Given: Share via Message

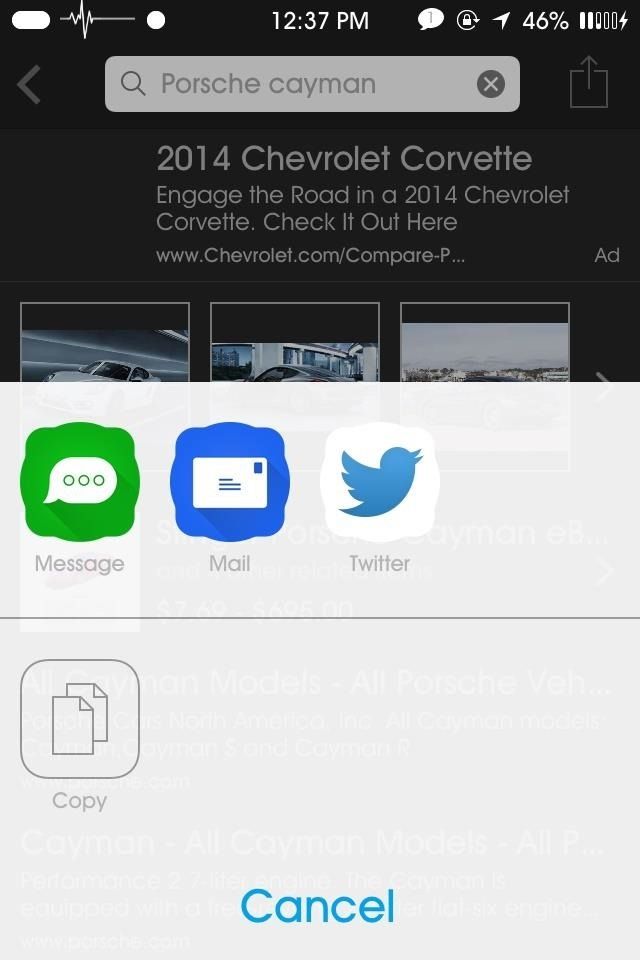Looking at the screenshot, I should 79,483.
